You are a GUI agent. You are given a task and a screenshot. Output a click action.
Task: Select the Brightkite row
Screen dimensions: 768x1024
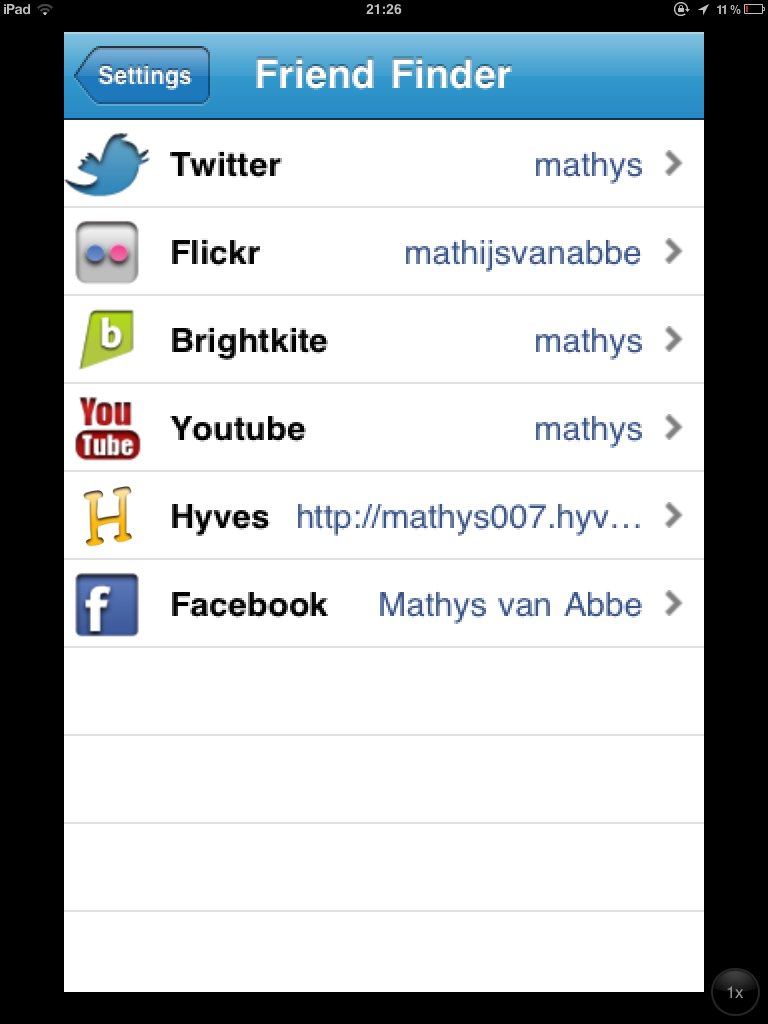384,340
